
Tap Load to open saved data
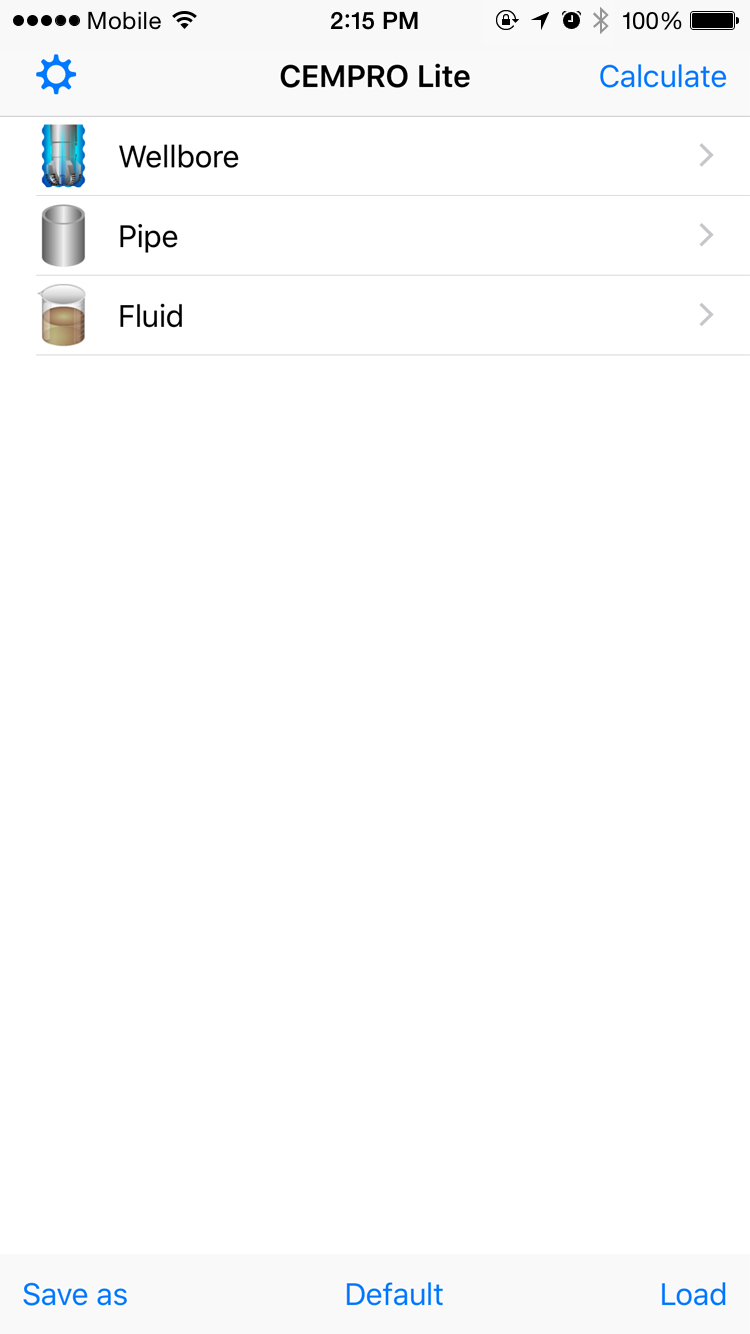click(x=692, y=1294)
